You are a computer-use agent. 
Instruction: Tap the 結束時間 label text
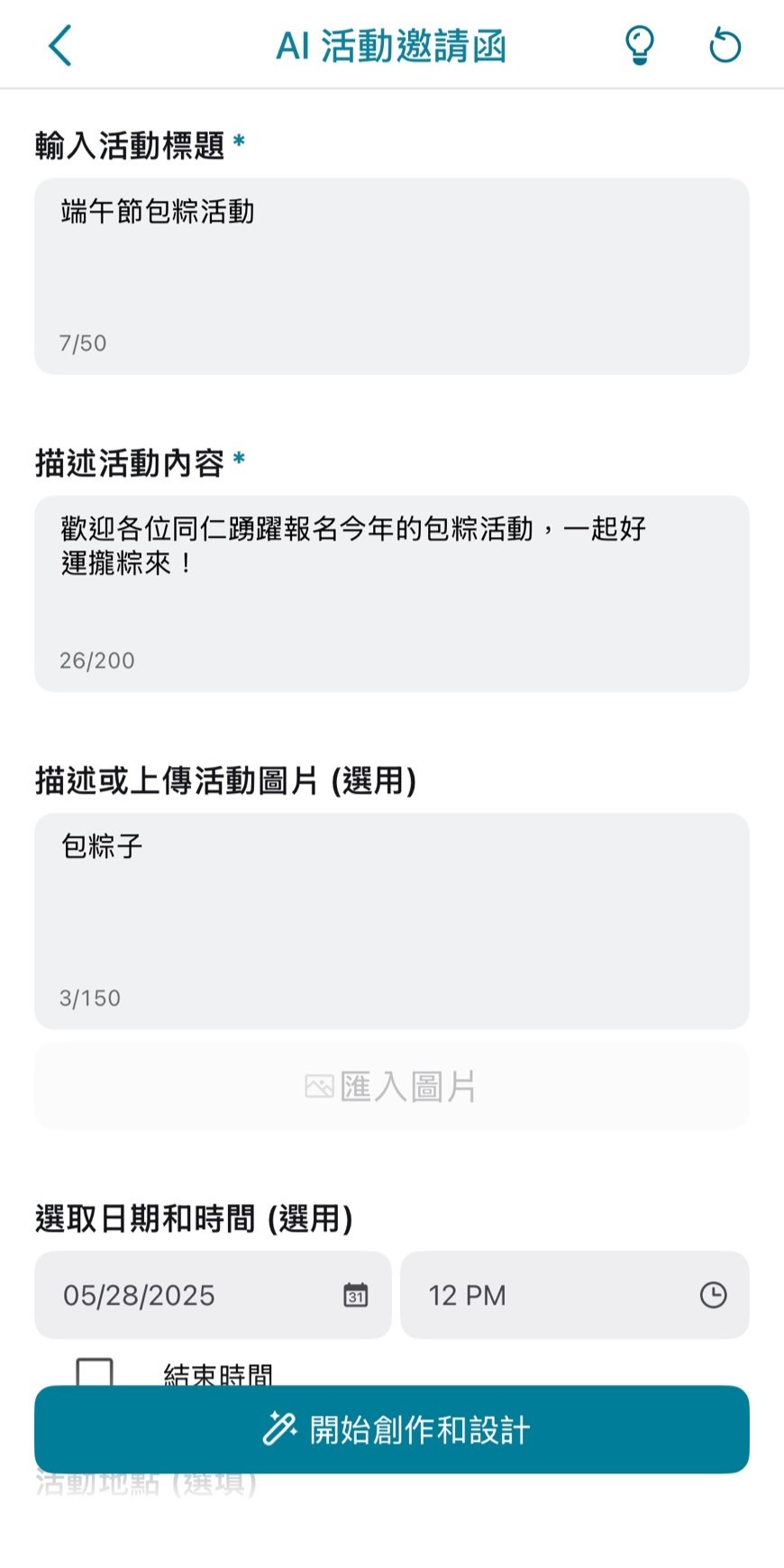pyautogui.click(x=216, y=1372)
